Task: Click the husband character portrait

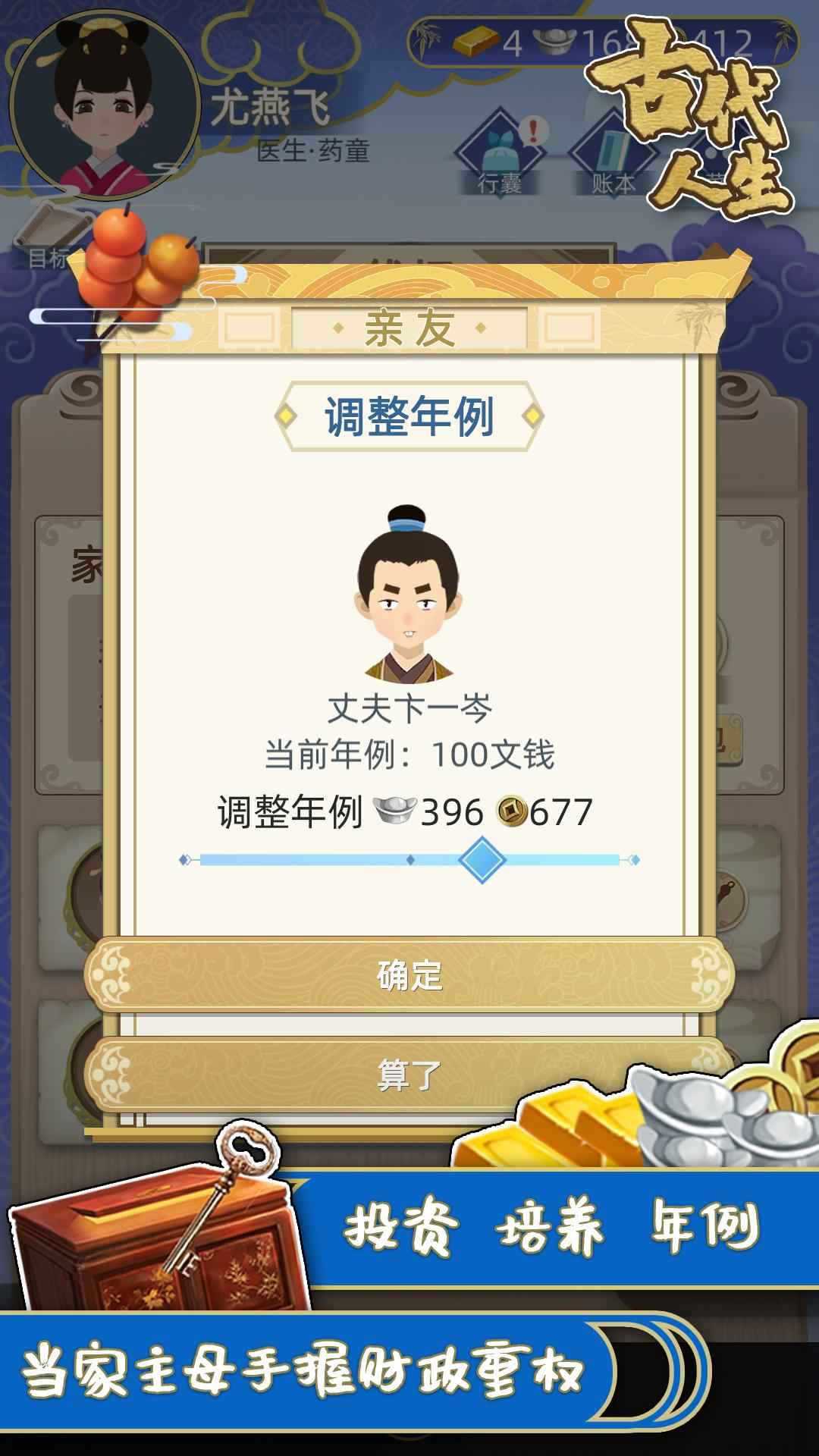Action: click(408, 599)
